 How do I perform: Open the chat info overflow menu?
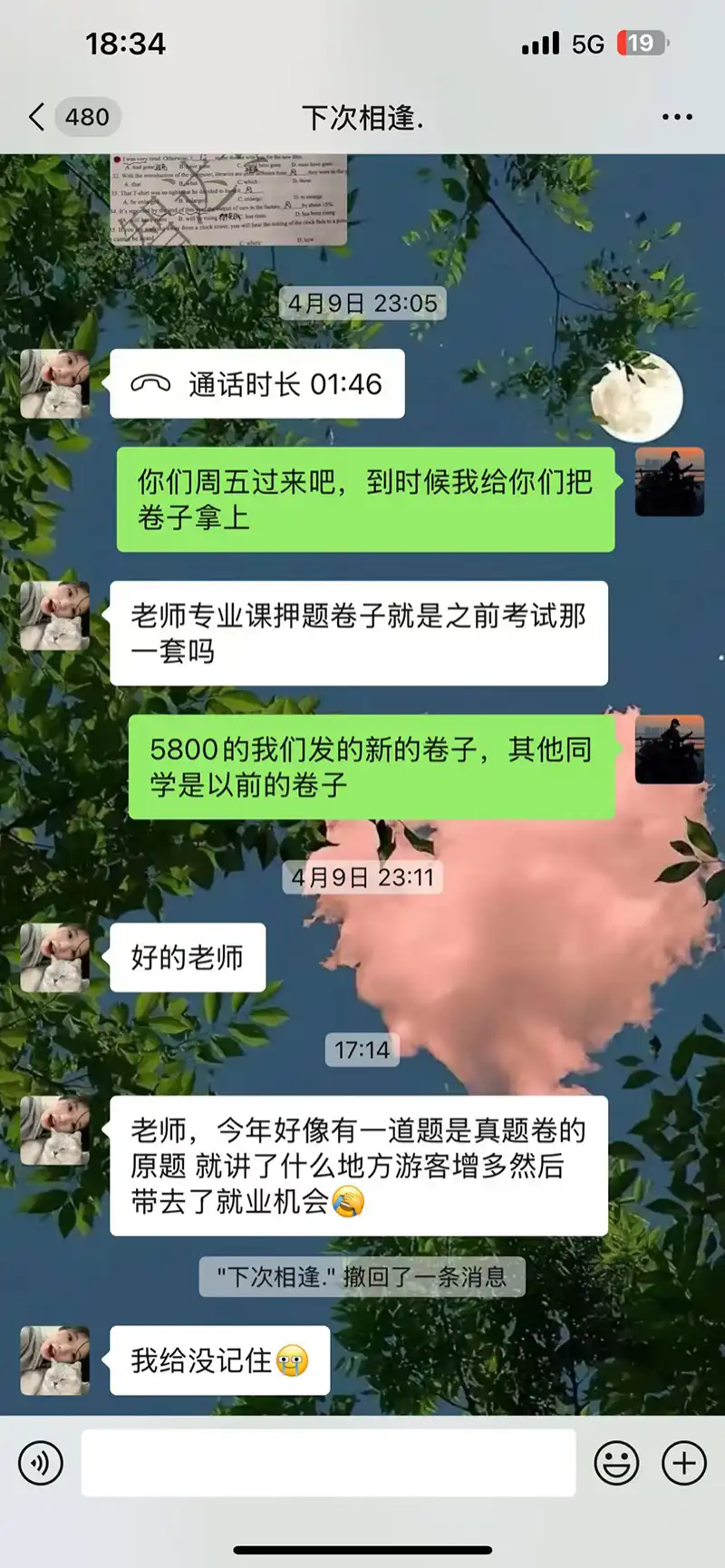click(x=677, y=117)
